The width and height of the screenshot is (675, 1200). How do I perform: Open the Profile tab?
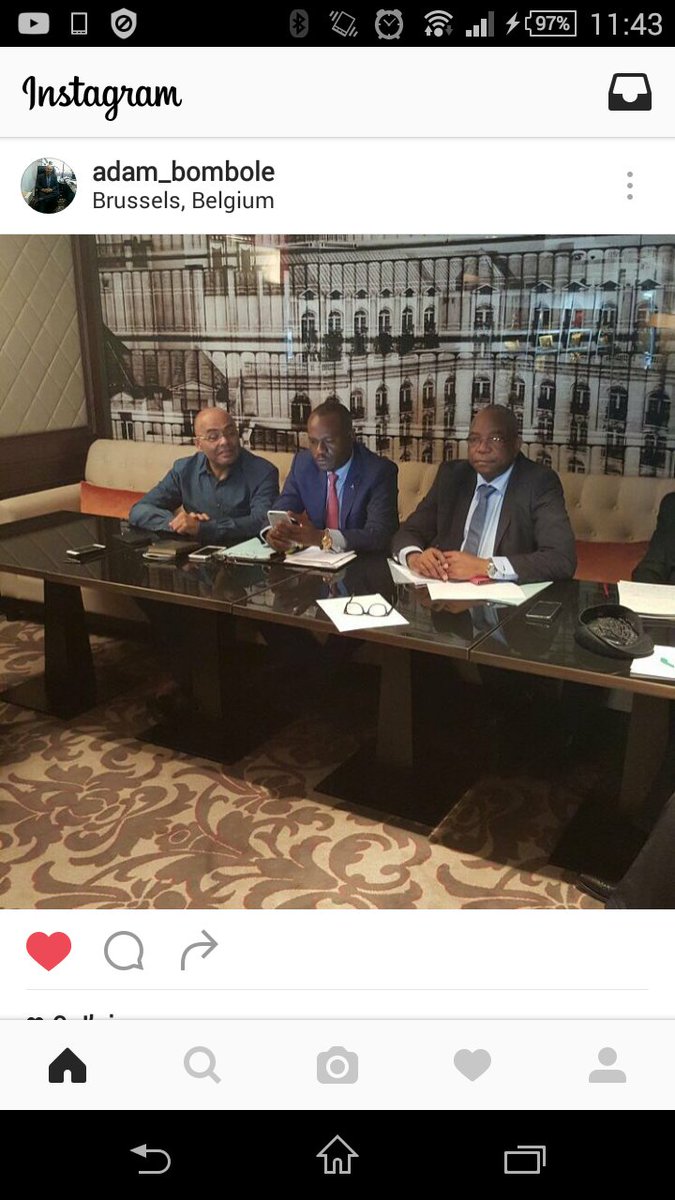click(x=607, y=1066)
